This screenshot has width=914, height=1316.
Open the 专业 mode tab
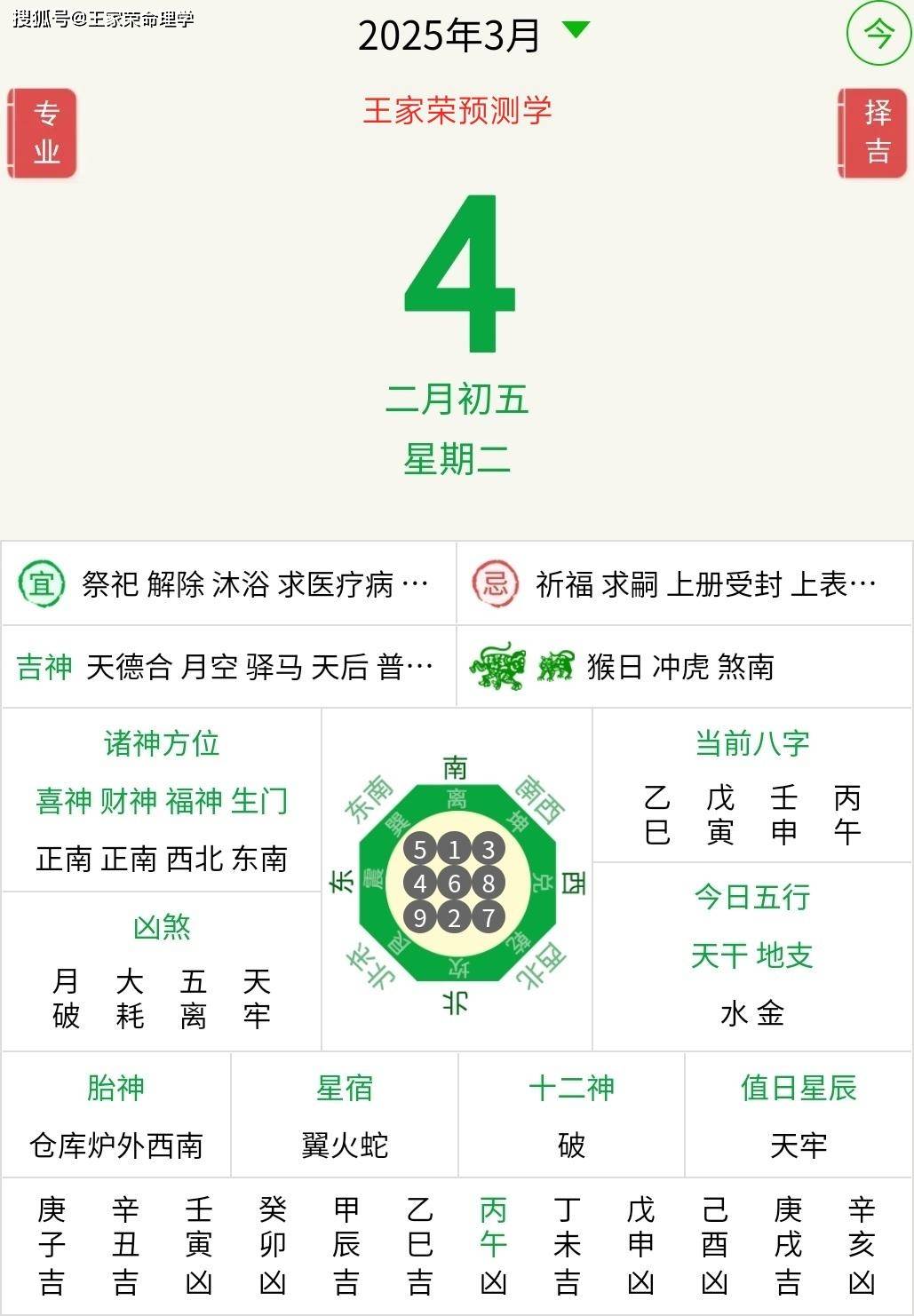pos(43,133)
